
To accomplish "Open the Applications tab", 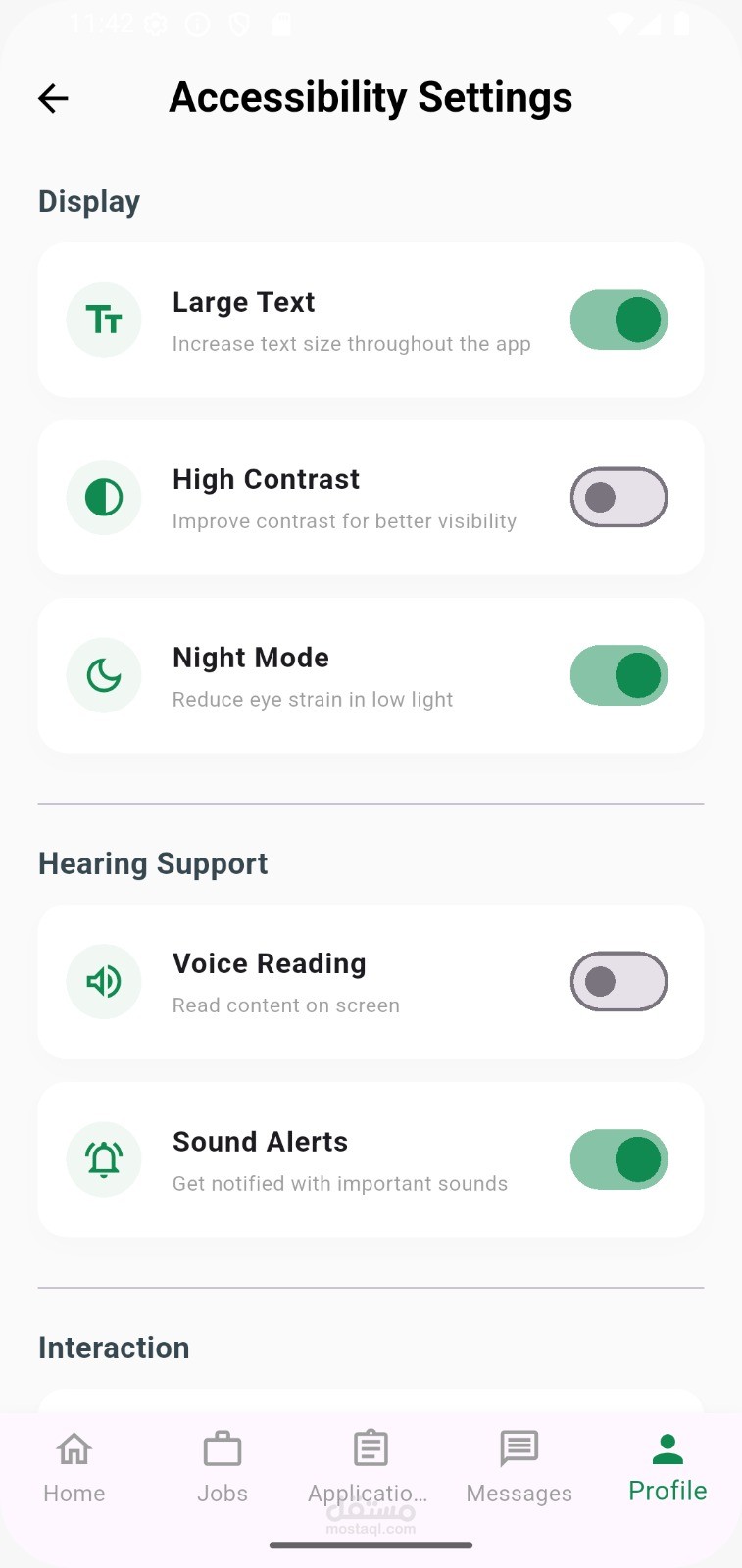I will (371, 1468).
